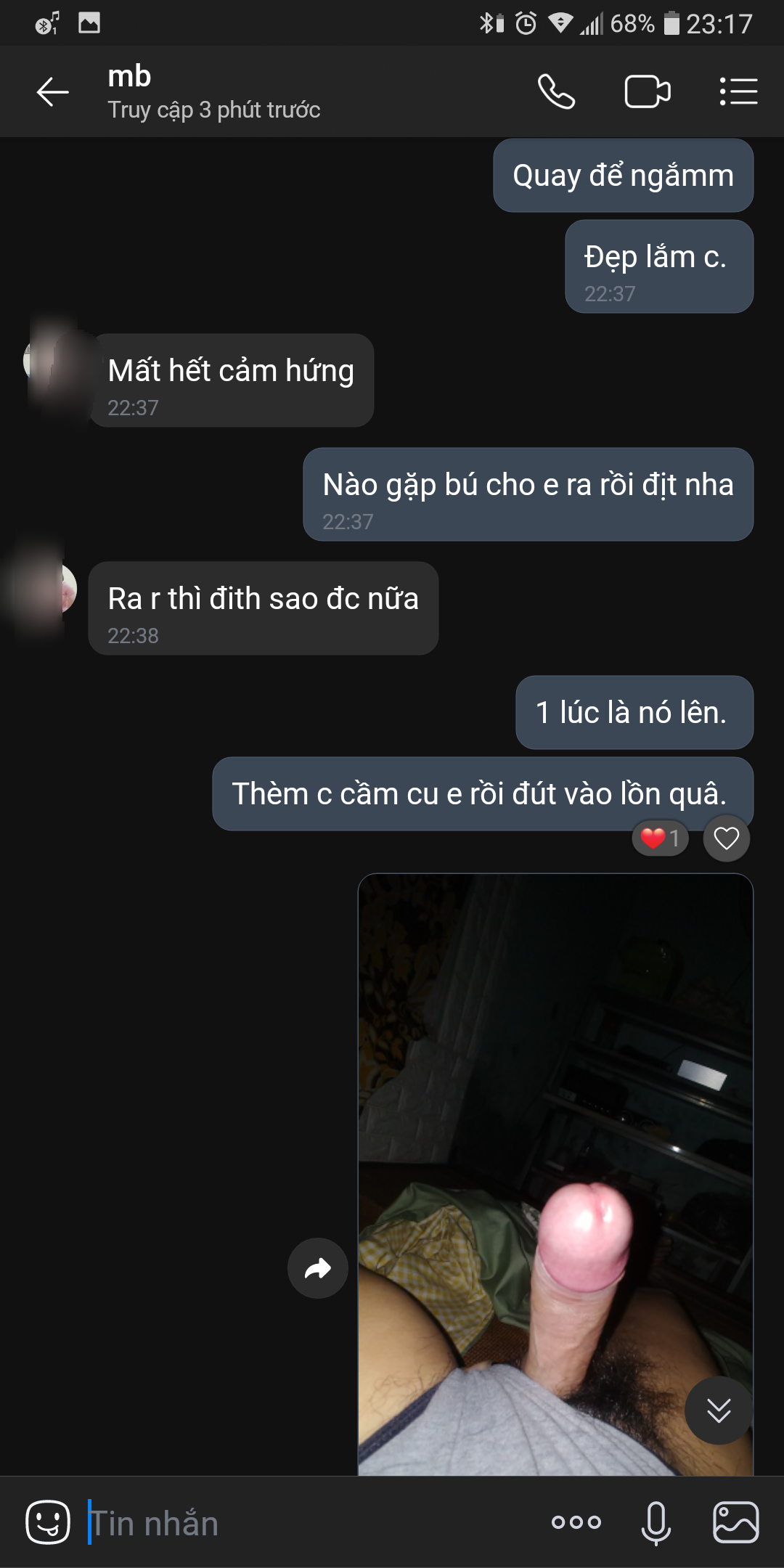Open more attachment options (three dots)
The height and width of the screenshot is (1568, 784).
click(x=576, y=1522)
